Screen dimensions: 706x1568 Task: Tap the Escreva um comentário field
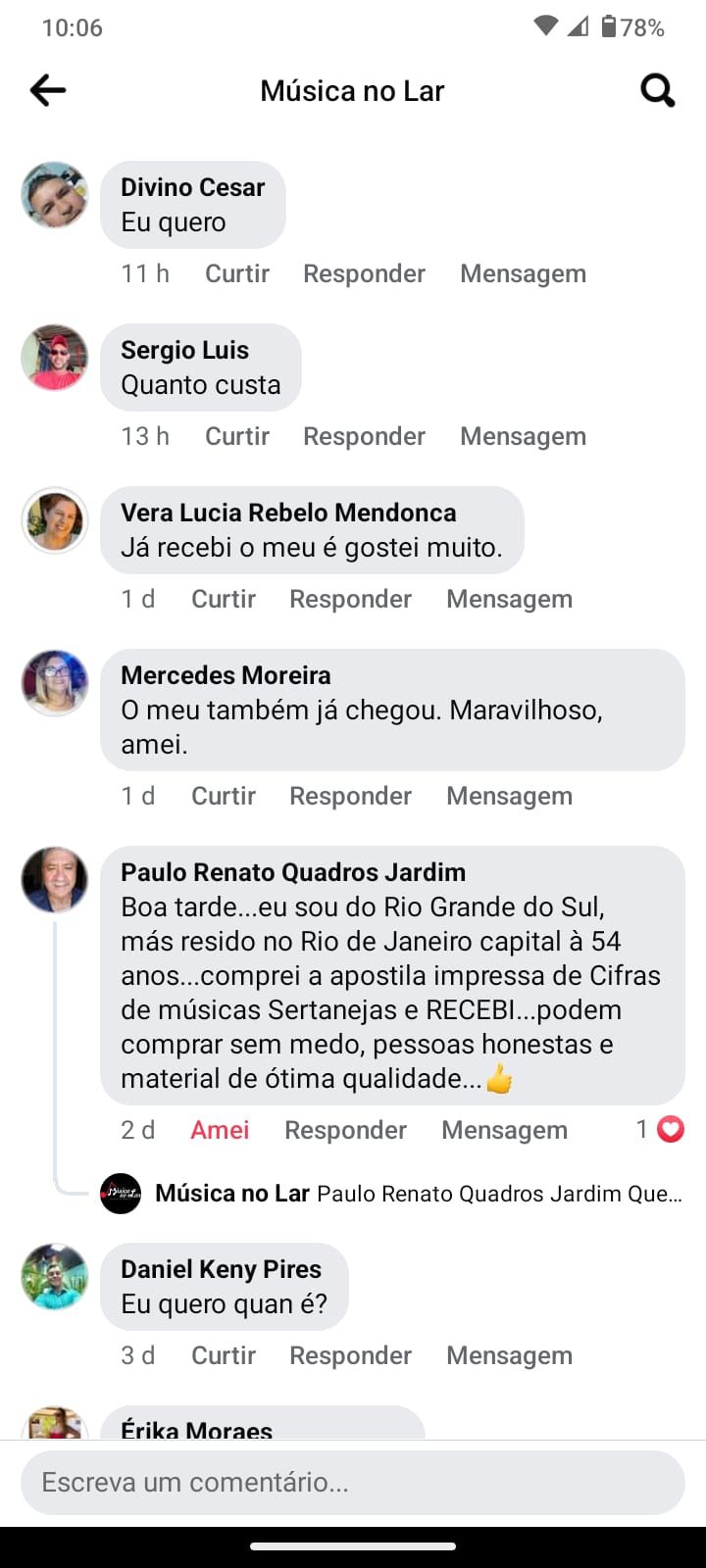pos(353,1483)
